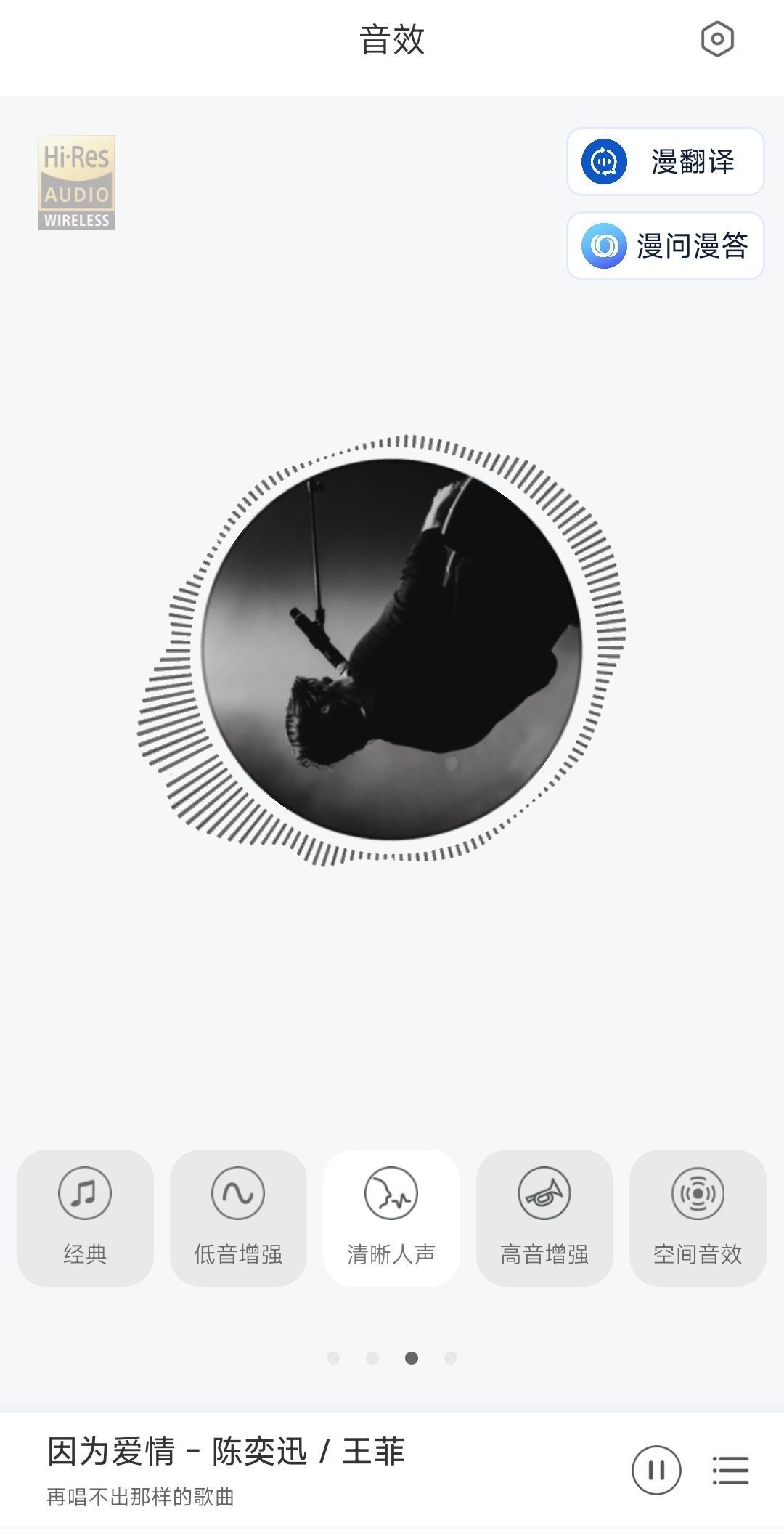Open 漫翻译 translation feature
The height and width of the screenshot is (1536, 784).
[x=665, y=161]
